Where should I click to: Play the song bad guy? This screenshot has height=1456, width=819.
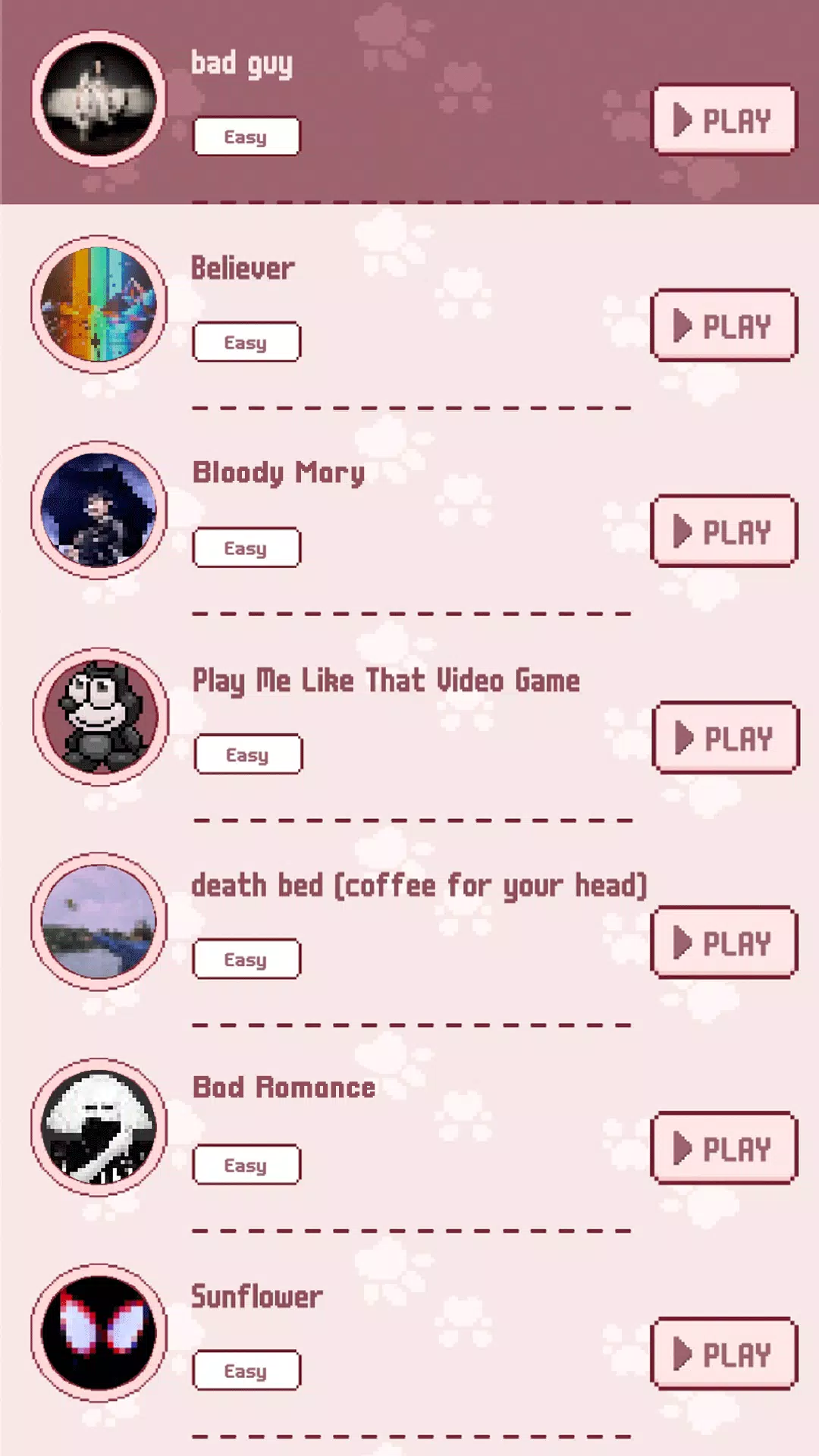point(724,120)
